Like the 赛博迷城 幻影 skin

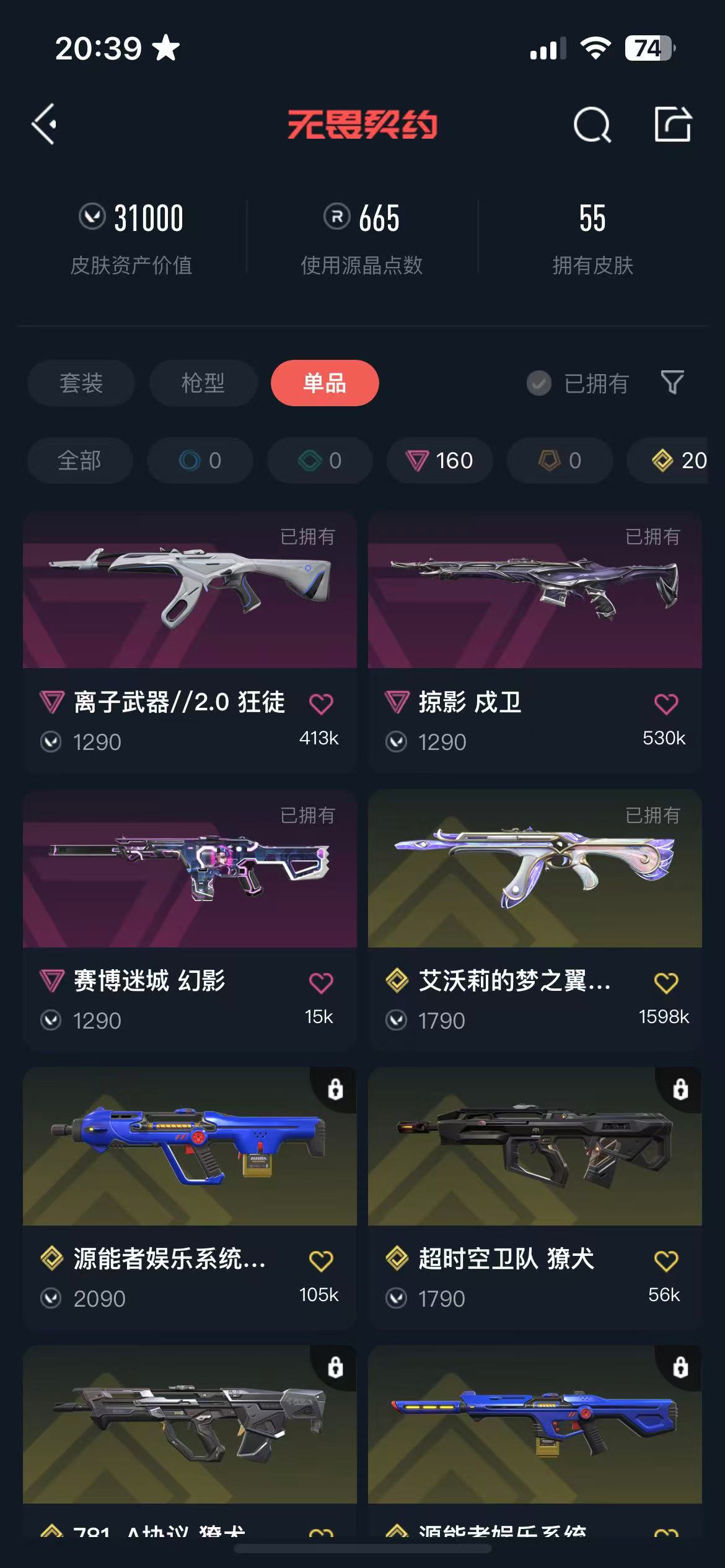pyautogui.click(x=321, y=983)
